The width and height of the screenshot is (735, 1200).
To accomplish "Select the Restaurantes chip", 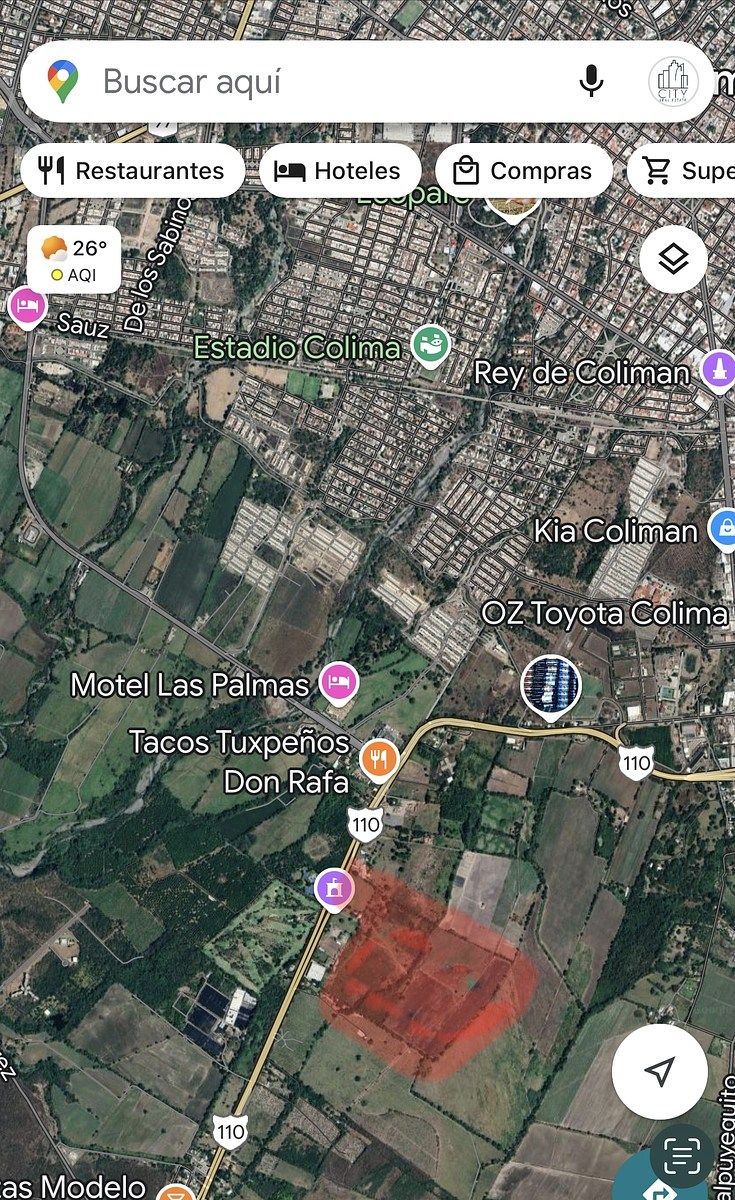I will point(132,171).
